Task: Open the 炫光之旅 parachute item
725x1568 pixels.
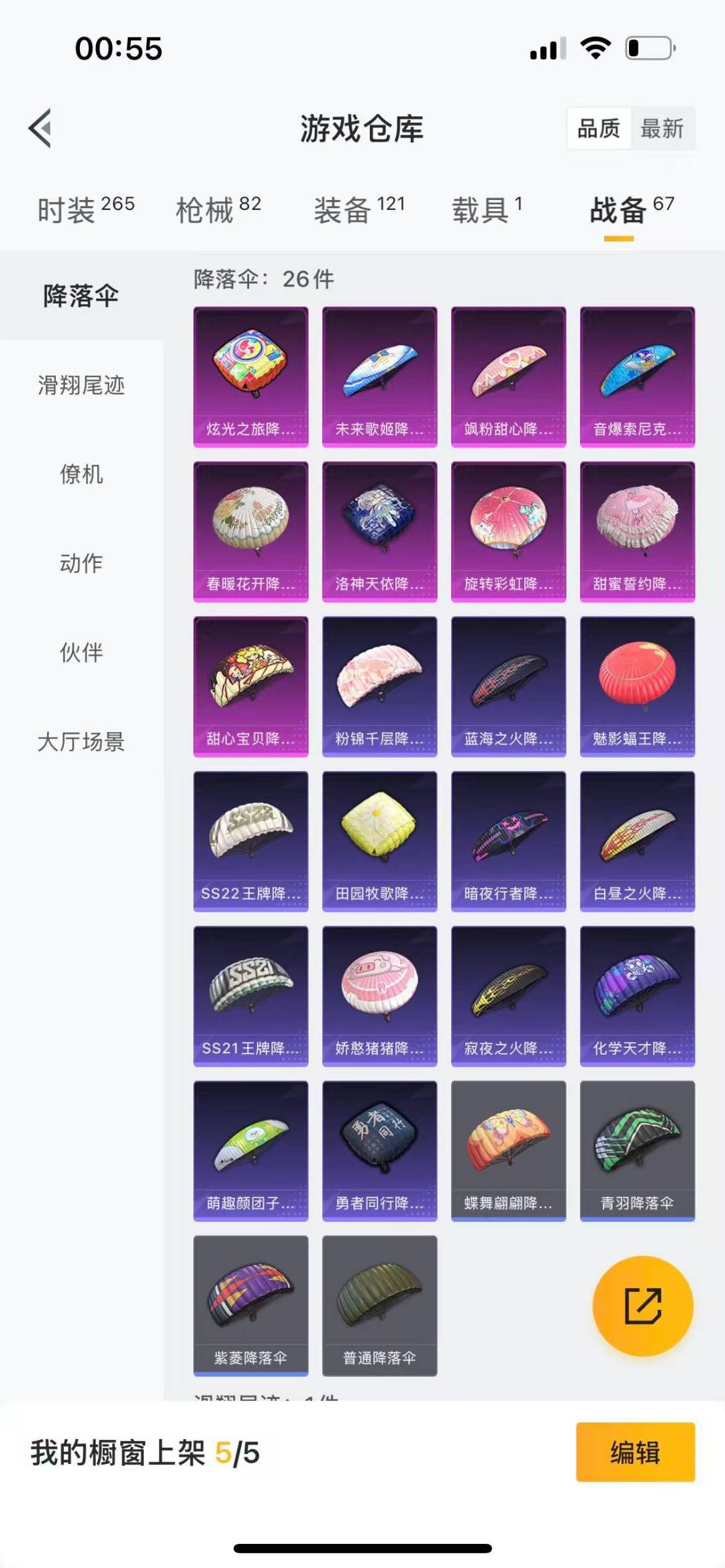Action: click(x=251, y=376)
